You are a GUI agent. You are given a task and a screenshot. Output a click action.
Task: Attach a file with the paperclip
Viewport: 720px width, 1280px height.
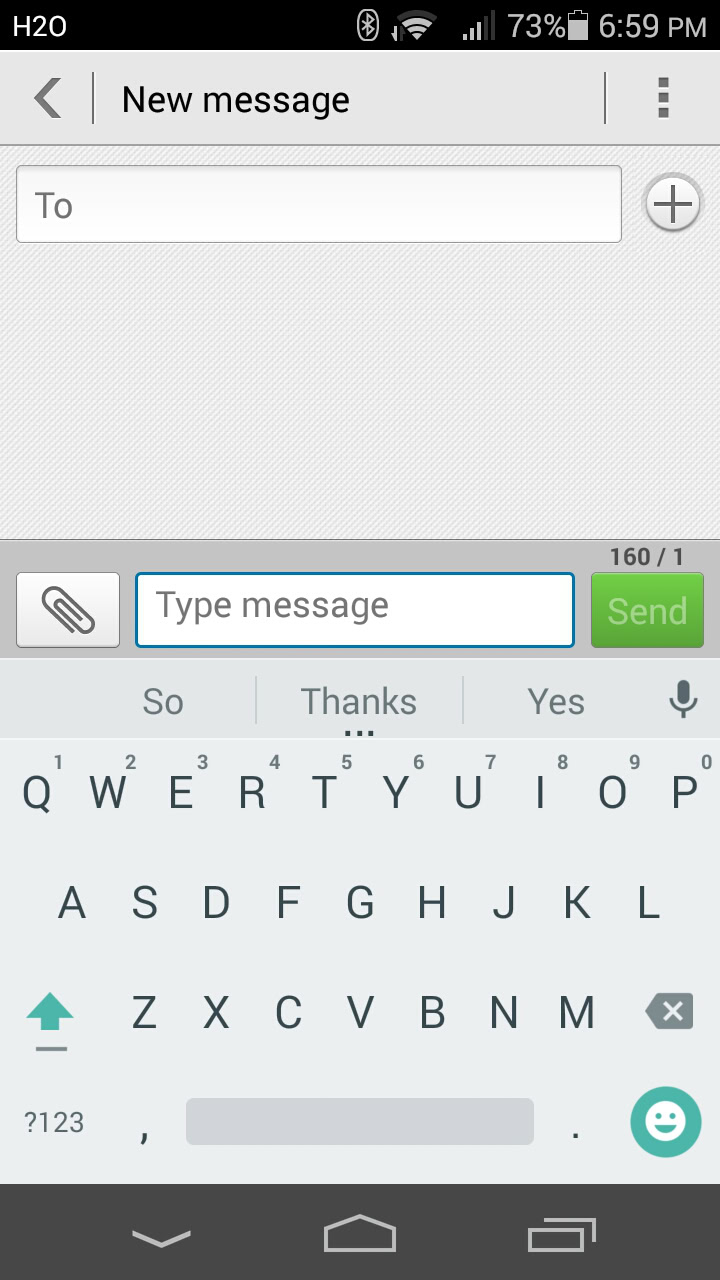tap(68, 610)
